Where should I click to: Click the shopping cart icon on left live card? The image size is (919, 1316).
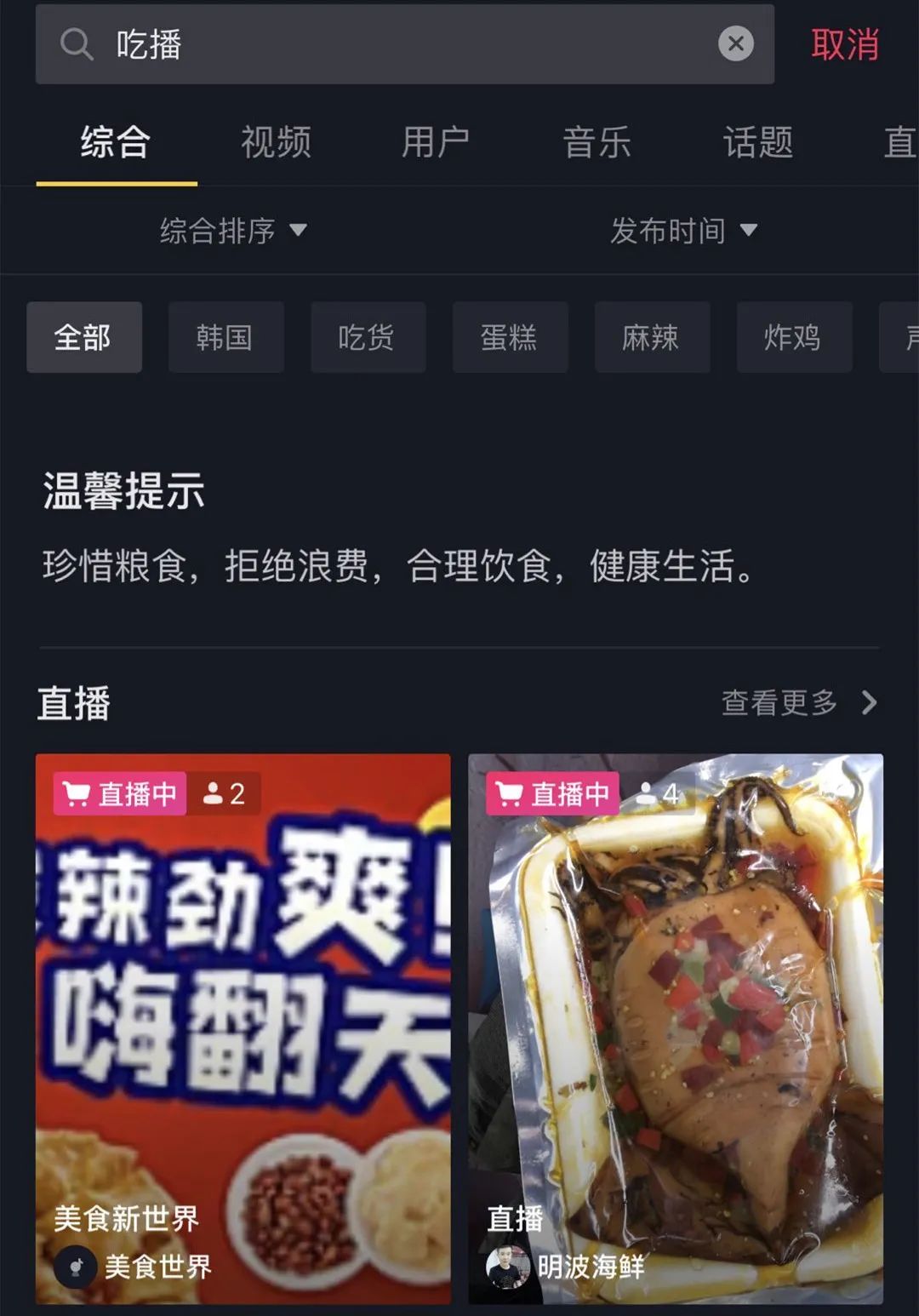77,795
